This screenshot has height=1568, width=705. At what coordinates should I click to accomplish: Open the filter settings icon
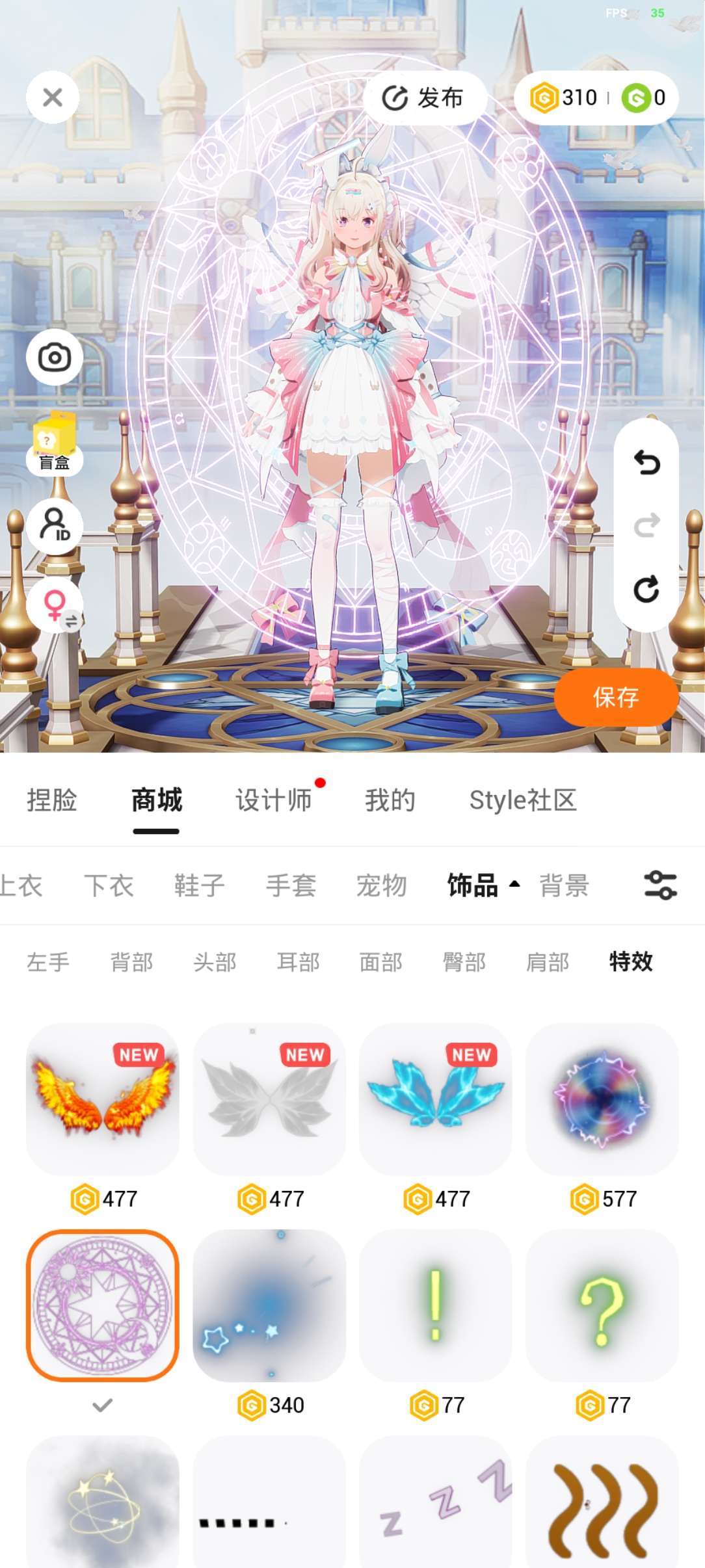click(660, 885)
